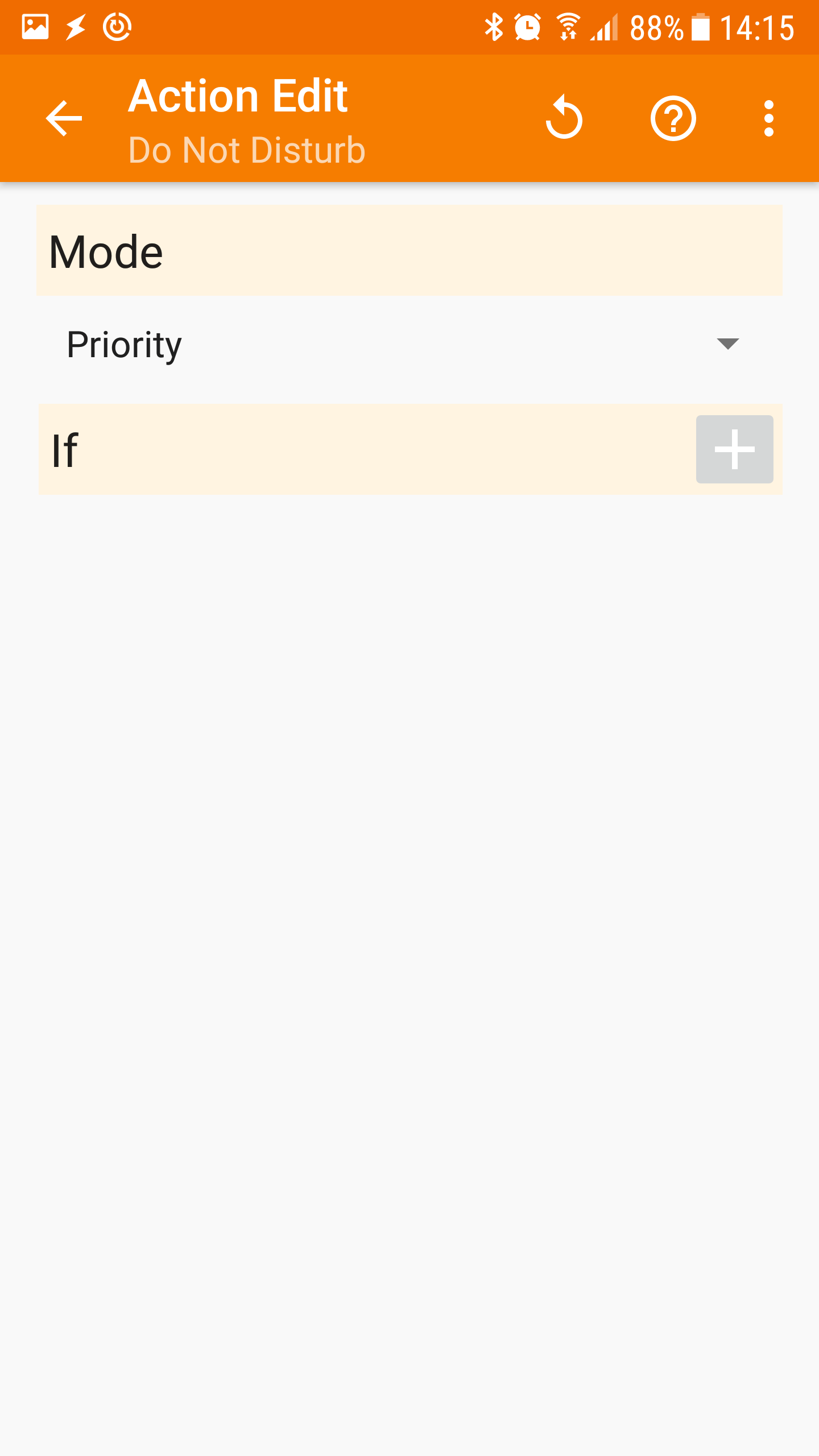The height and width of the screenshot is (1456, 819).
Task: Add an If condition with plus button
Action: click(x=734, y=449)
